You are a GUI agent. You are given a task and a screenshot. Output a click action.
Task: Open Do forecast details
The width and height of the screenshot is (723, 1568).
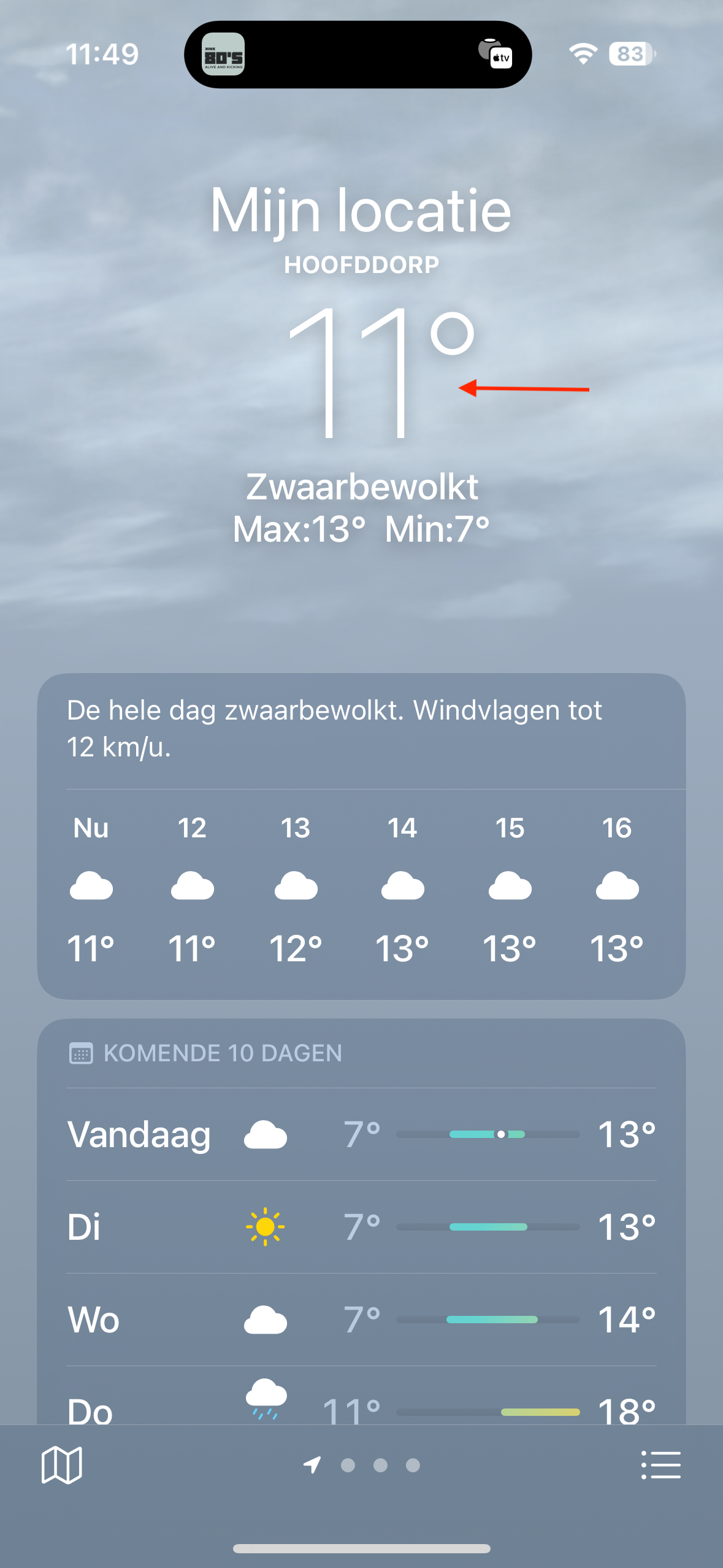tap(361, 1406)
